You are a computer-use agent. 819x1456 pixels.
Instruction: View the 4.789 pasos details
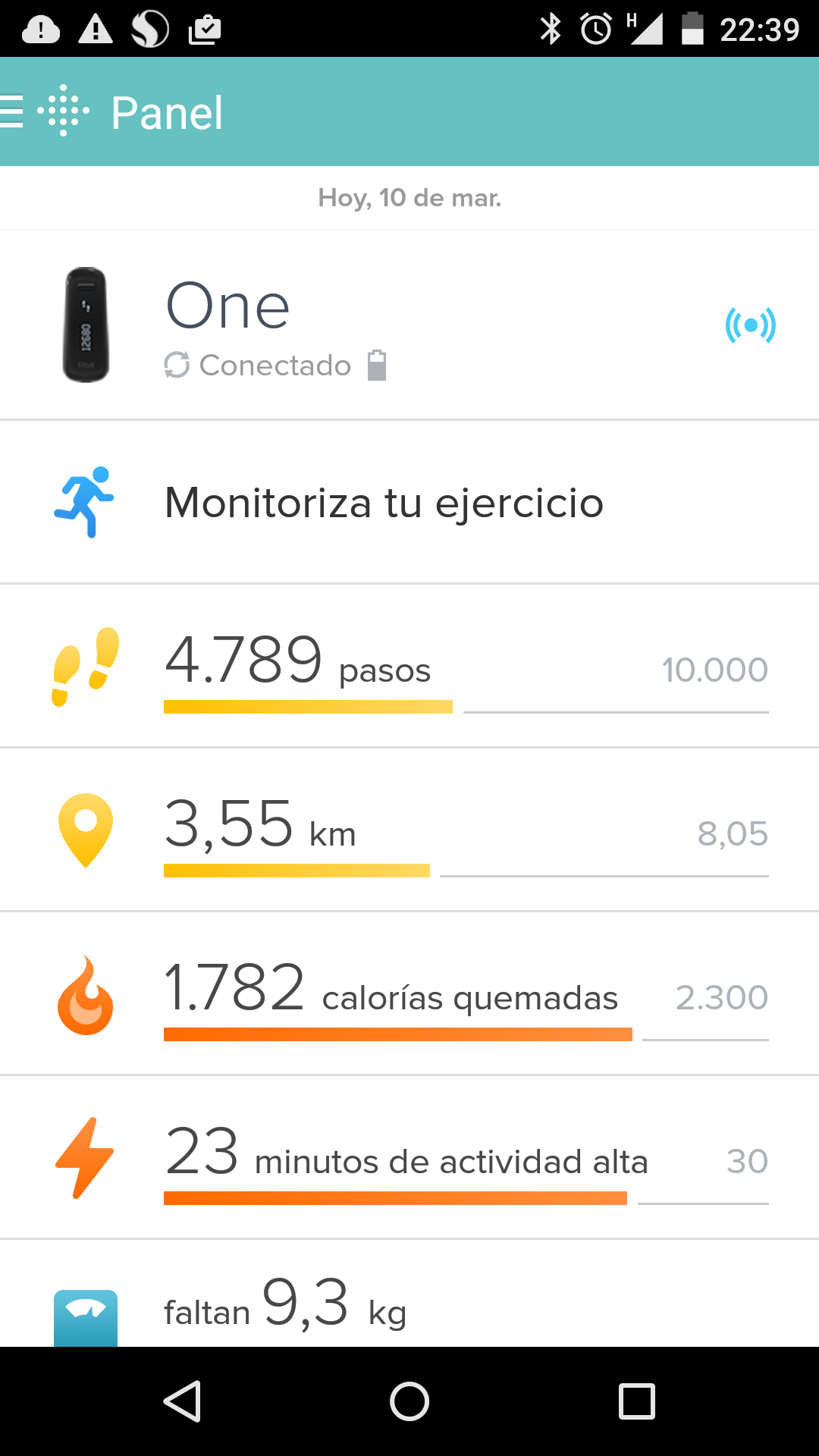click(409, 666)
